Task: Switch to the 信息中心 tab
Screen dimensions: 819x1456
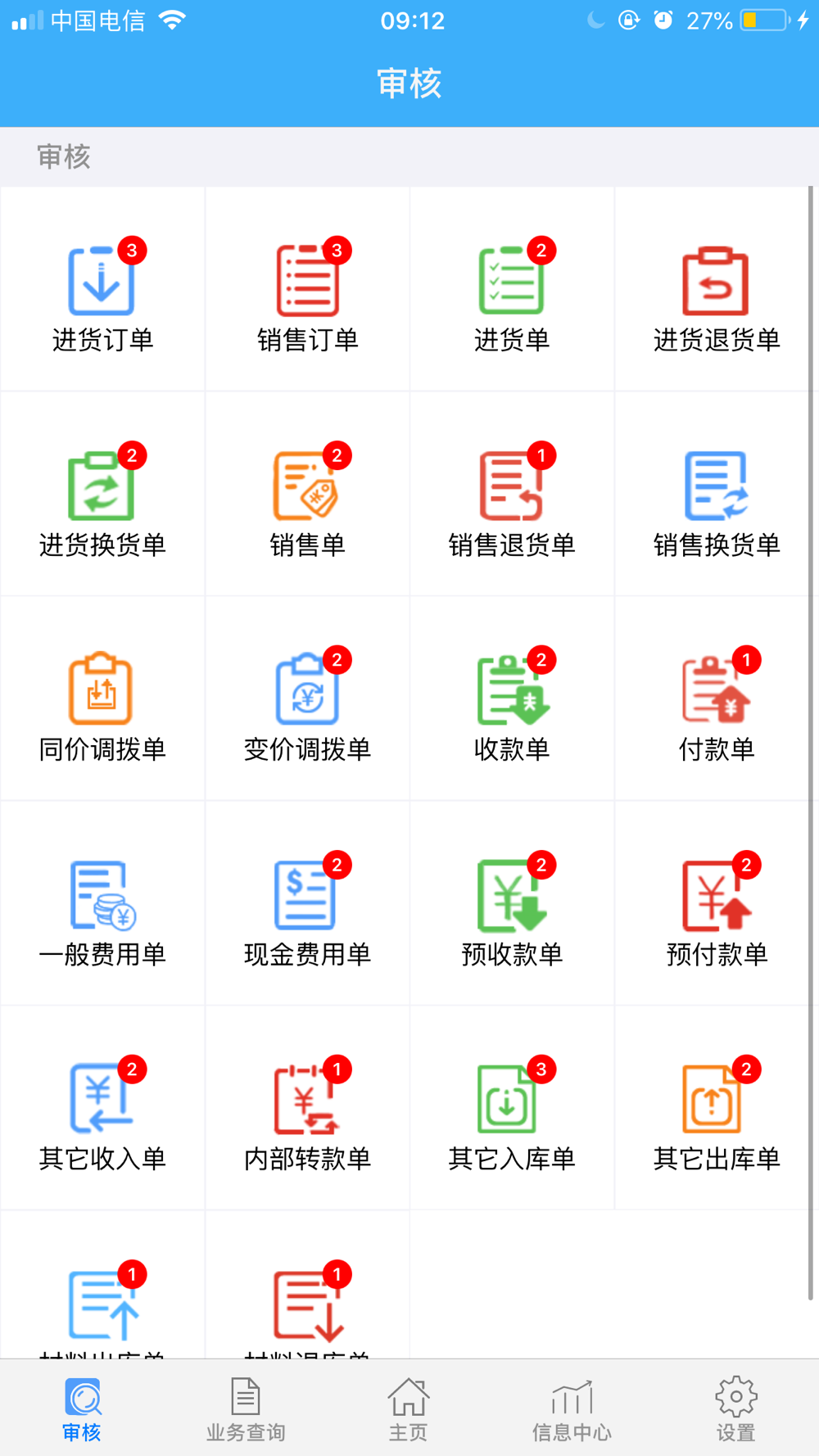Action: tap(572, 1409)
